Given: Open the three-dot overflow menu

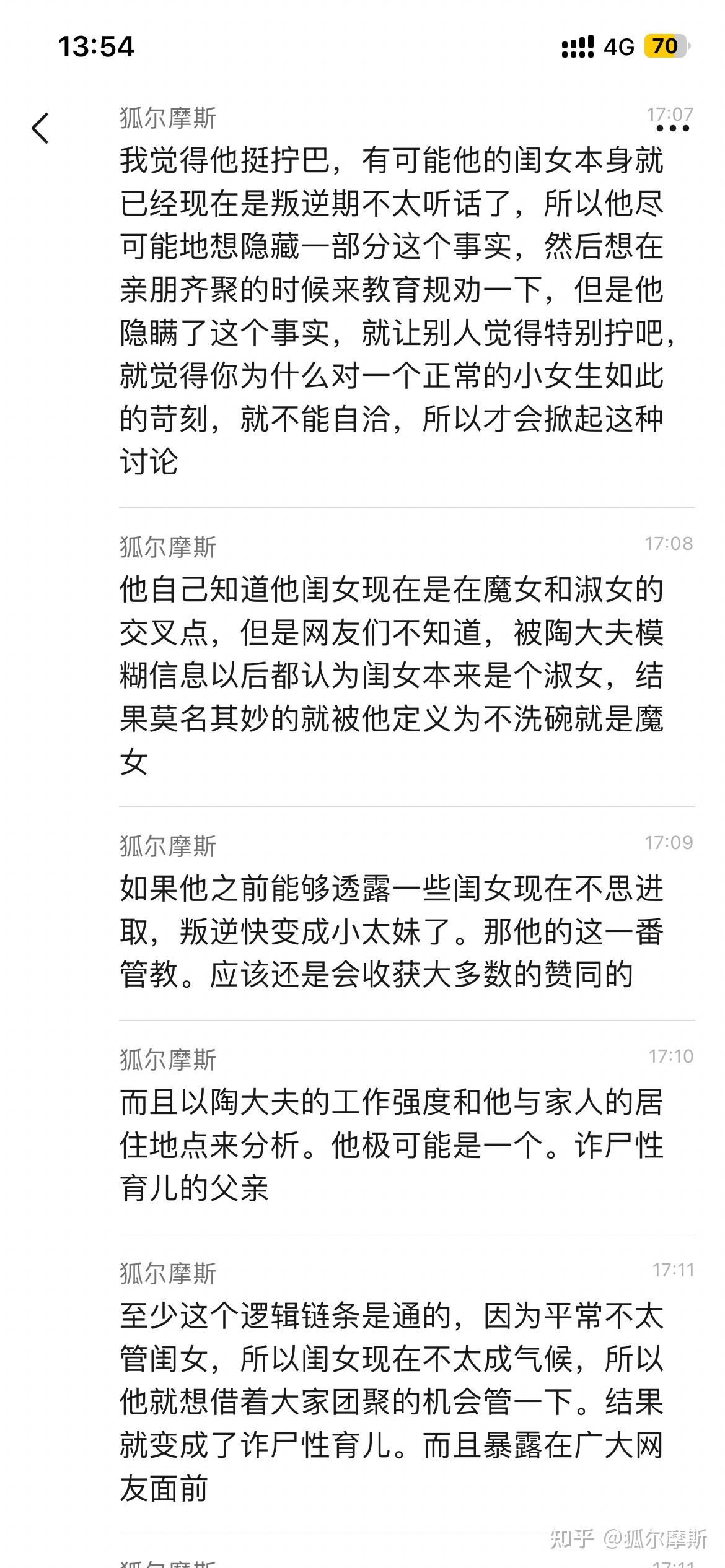Looking at the screenshot, I should [672, 129].
